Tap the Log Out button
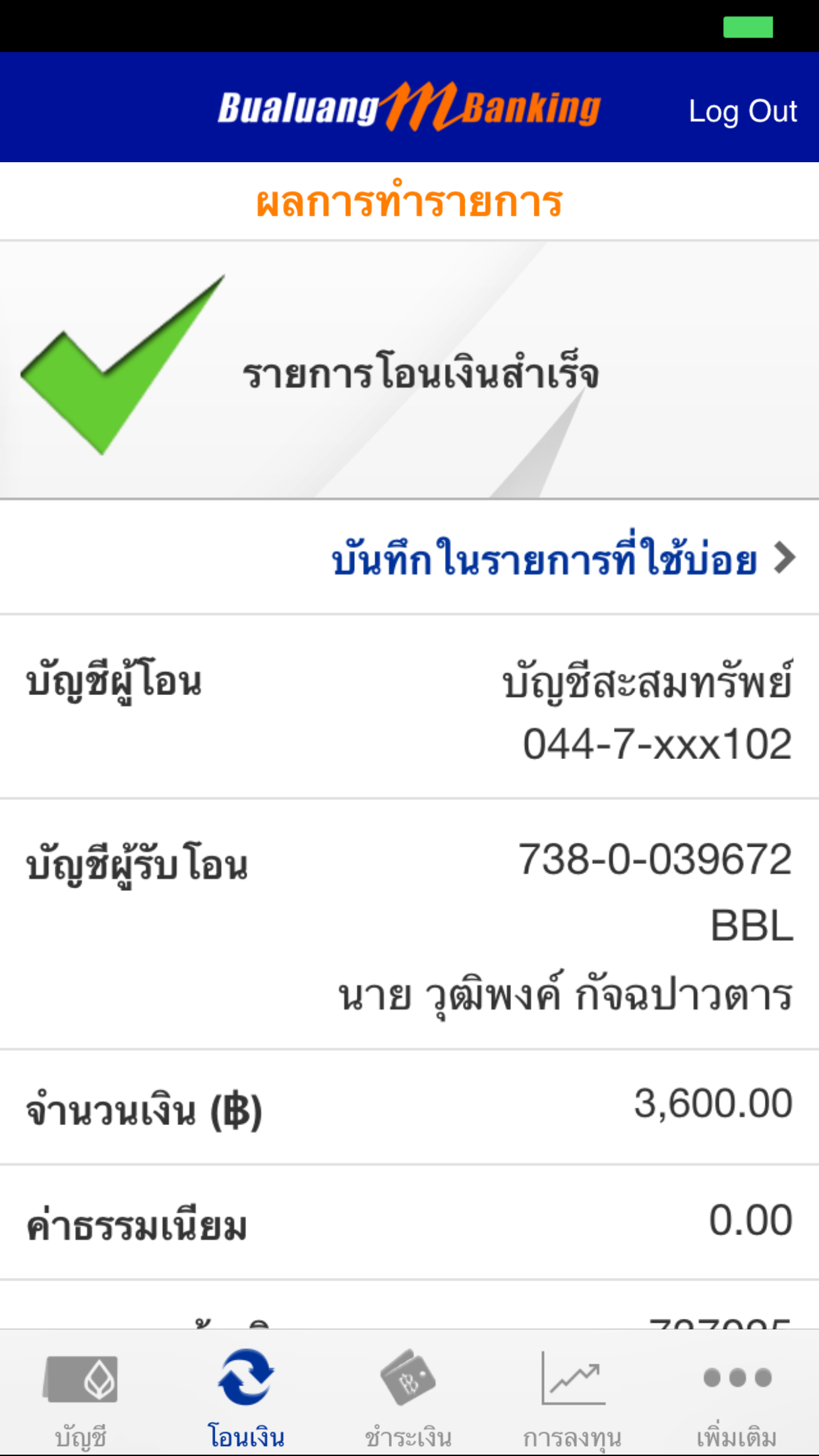The height and width of the screenshot is (1456, 819). (x=743, y=111)
